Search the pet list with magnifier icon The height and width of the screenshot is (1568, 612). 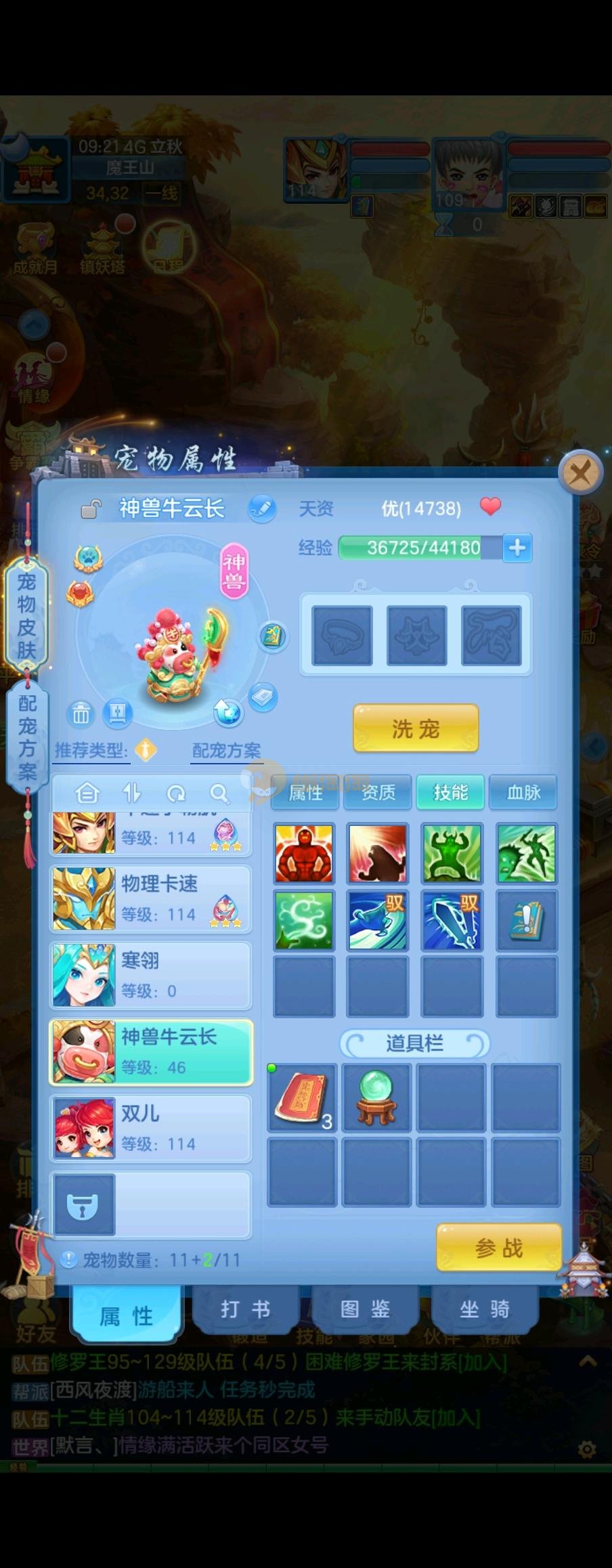point(219,793)
